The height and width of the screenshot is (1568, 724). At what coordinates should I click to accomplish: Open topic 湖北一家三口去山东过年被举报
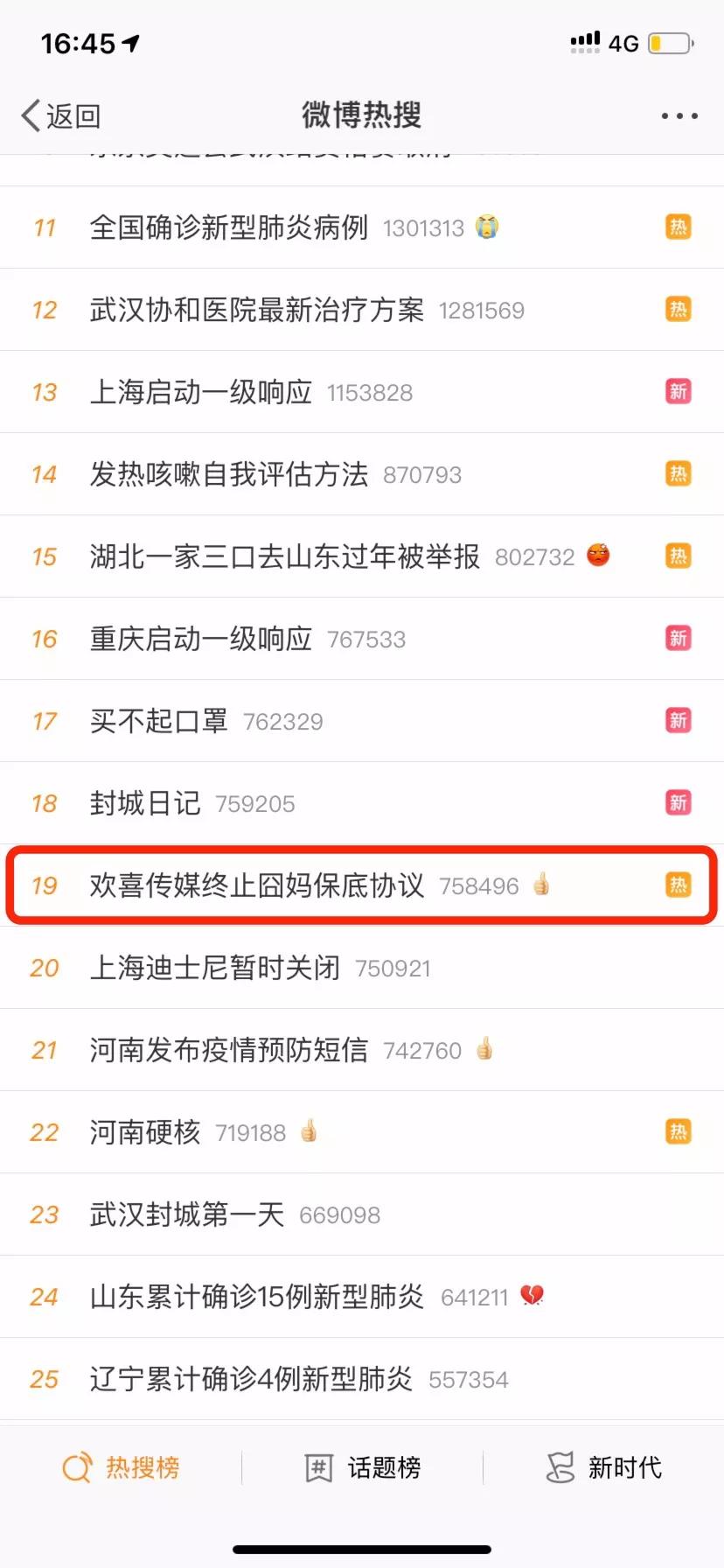[285, 556]
